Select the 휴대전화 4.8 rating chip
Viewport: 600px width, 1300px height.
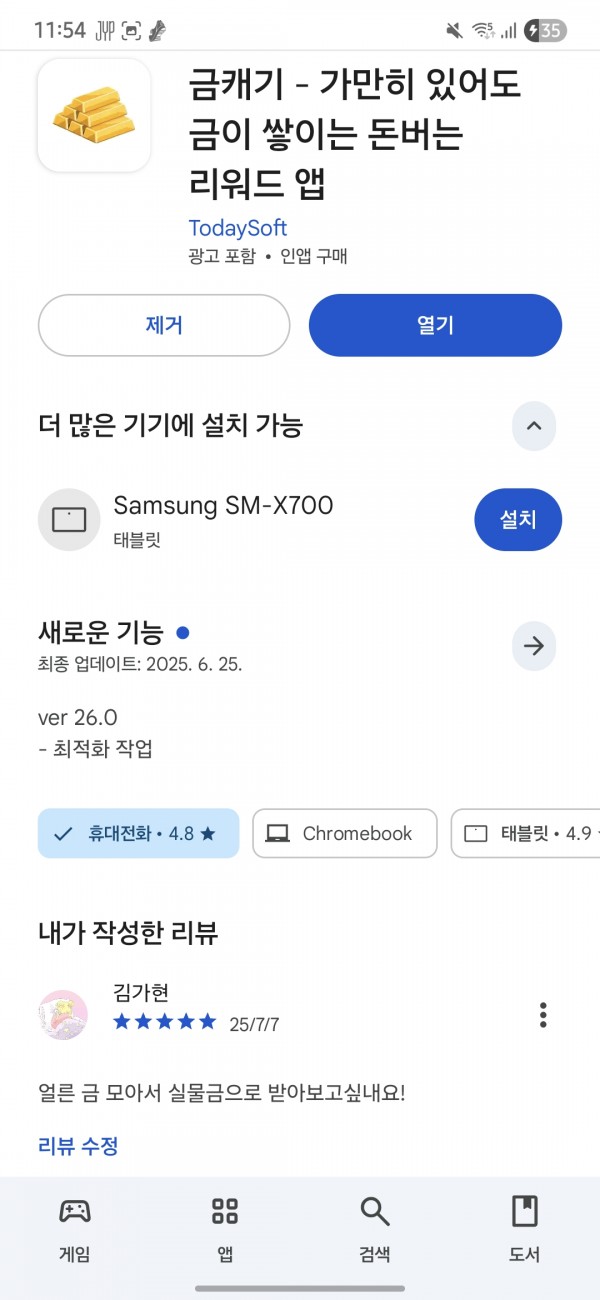[x=138, y=833]
